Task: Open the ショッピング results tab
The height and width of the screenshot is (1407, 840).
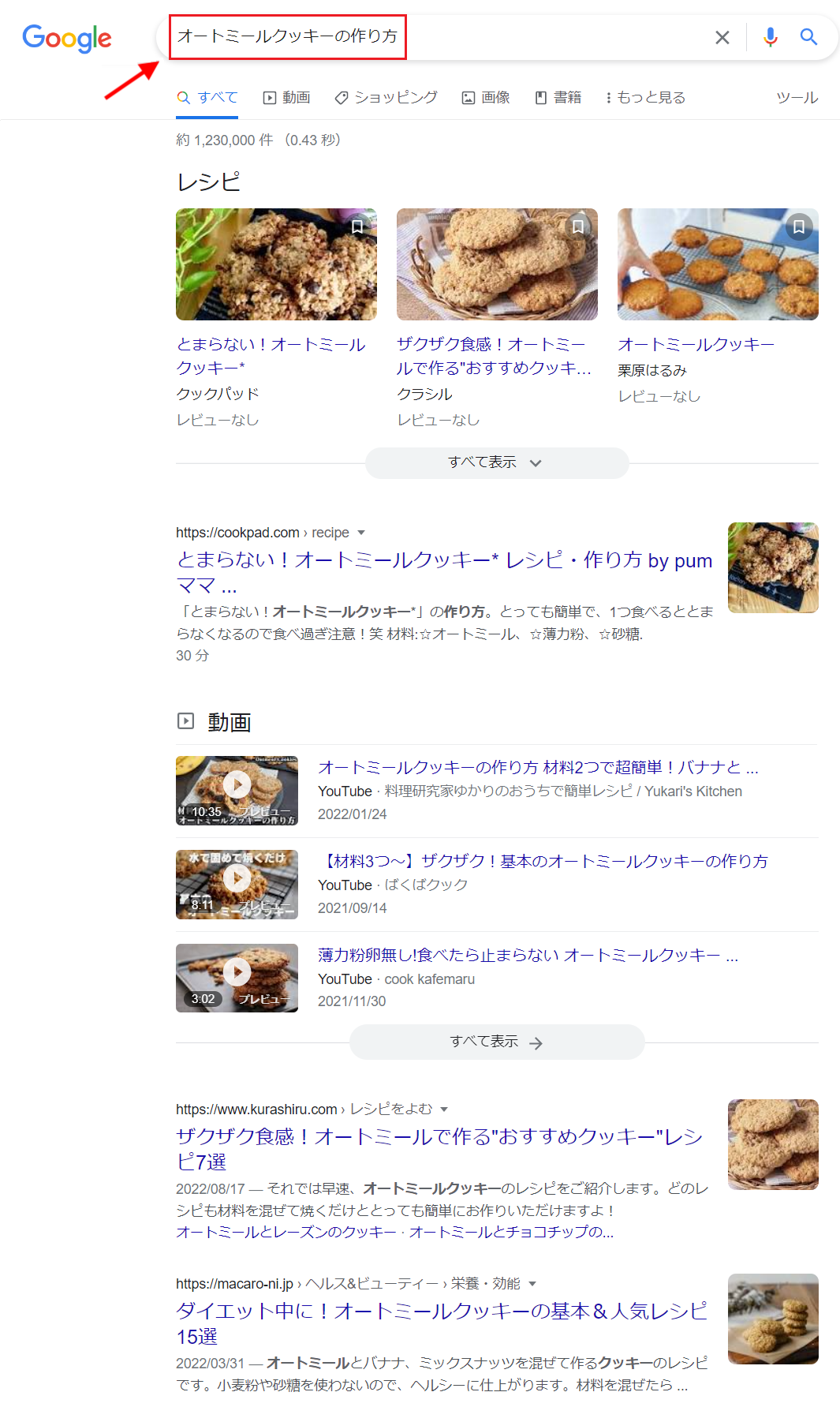Action: pos(386,97)
